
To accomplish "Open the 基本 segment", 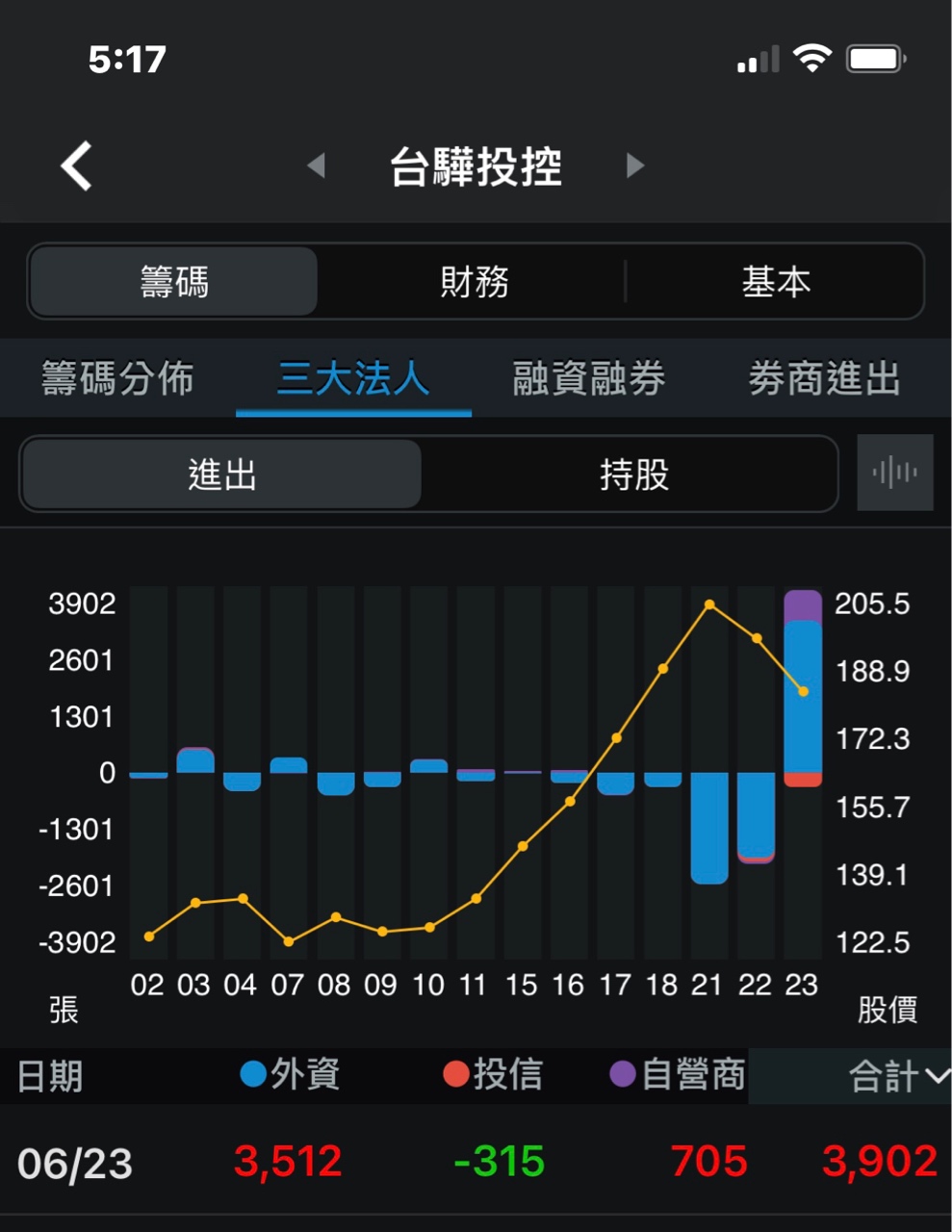I will pos(775,282).
